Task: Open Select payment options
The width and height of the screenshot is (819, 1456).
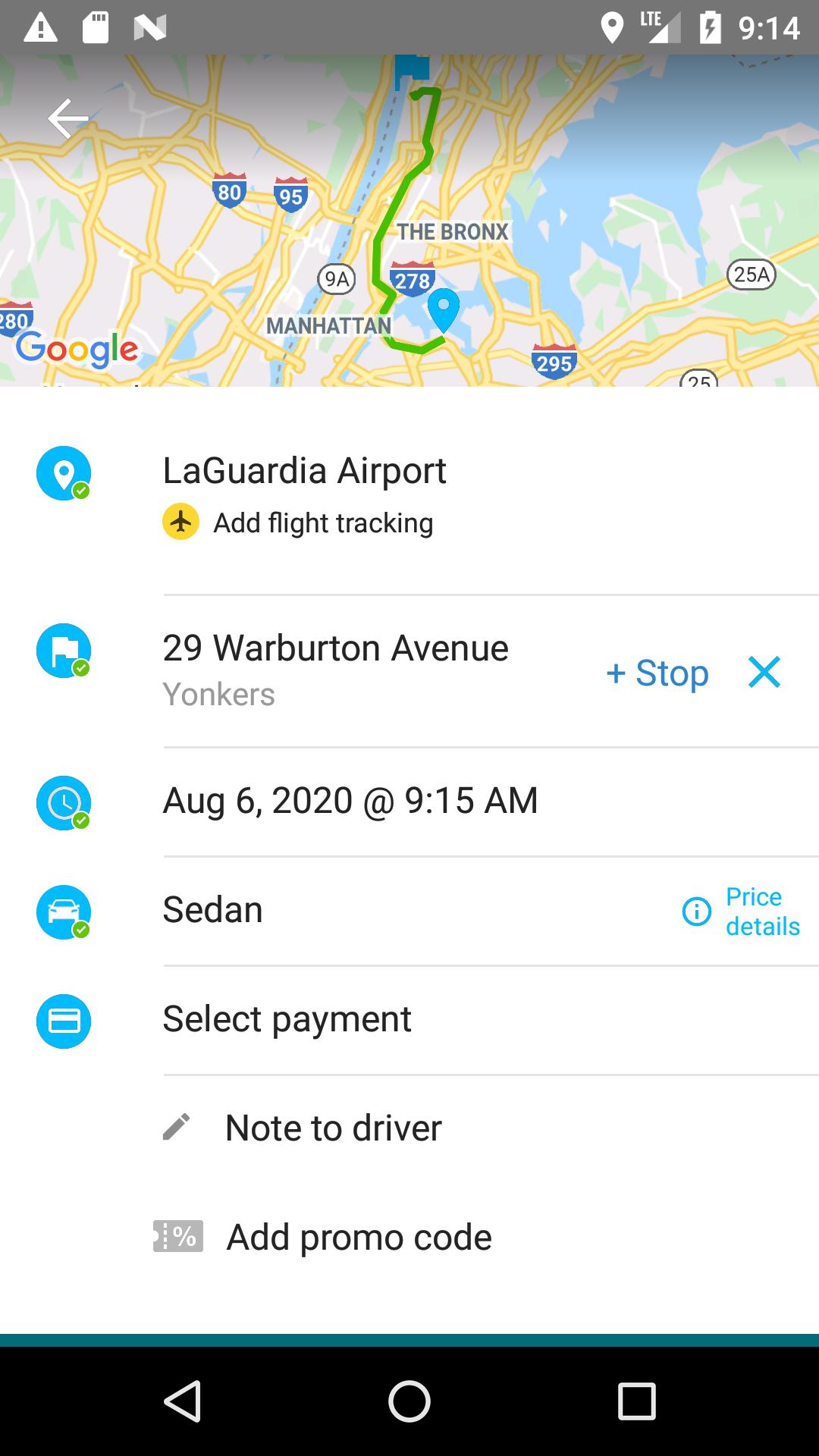Action: coord(287,1019)
